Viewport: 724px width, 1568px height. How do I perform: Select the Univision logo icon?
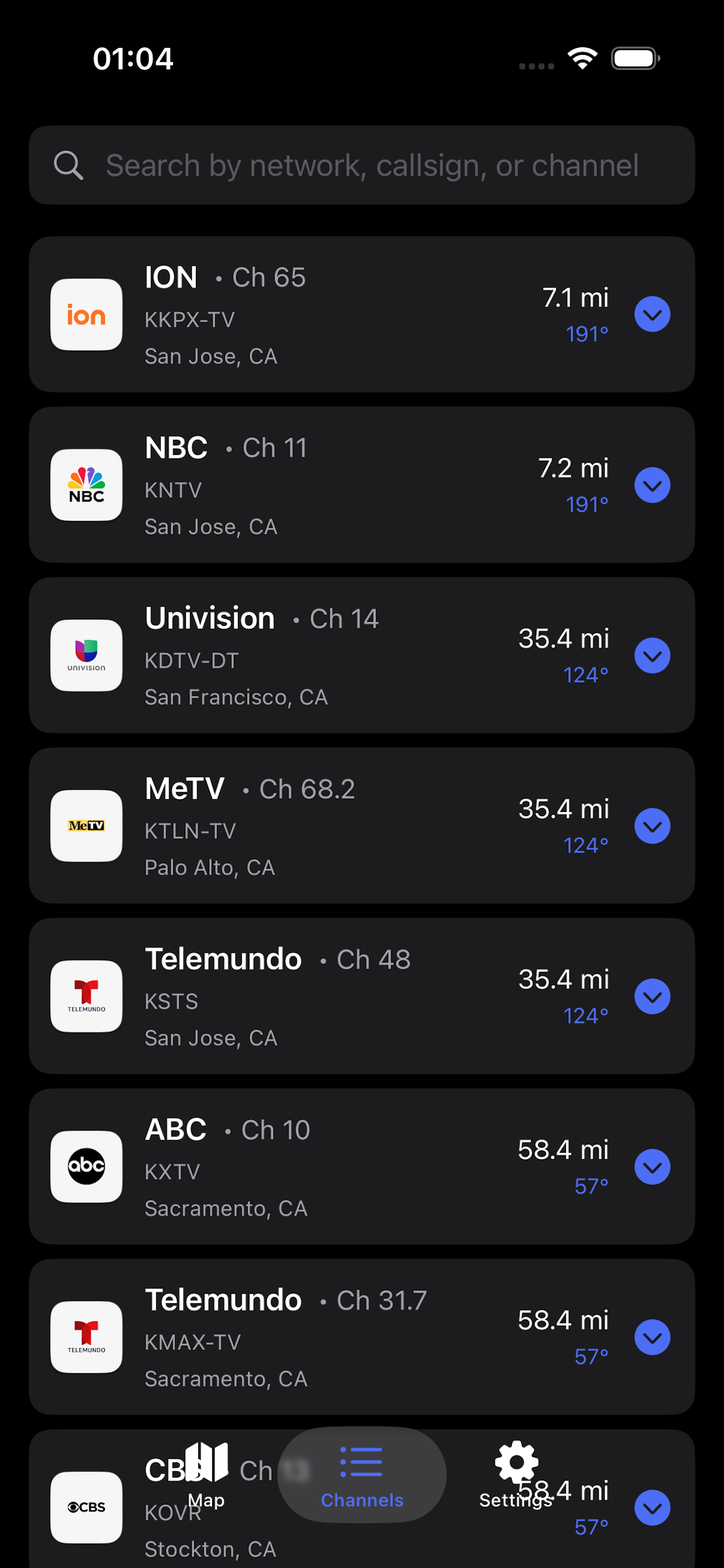click(x=86, y=656)
